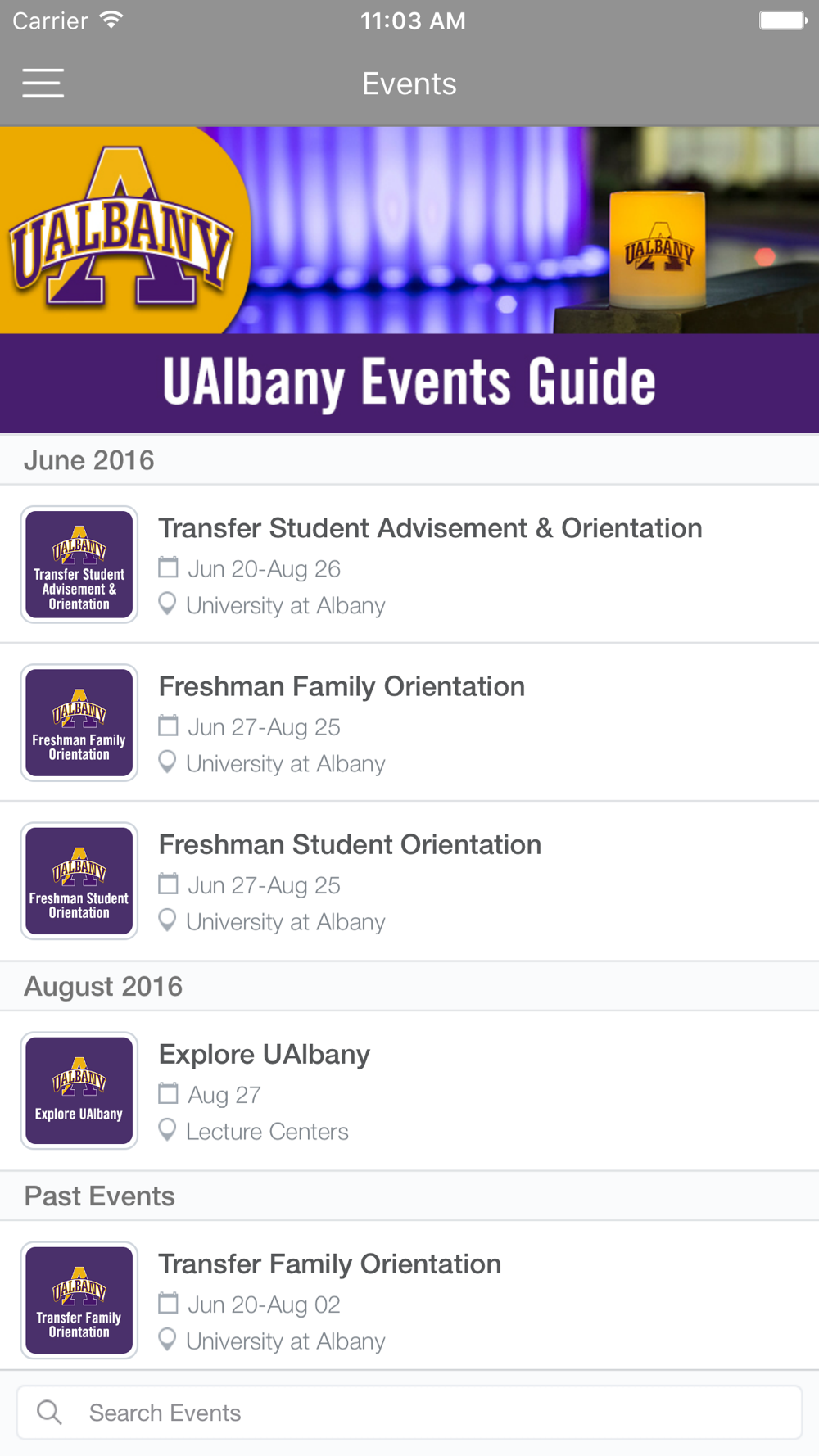Viewport: 819px width, 1456px height.
Task: Open the Explore UAlbany event
Action: tap(409, 1090)
